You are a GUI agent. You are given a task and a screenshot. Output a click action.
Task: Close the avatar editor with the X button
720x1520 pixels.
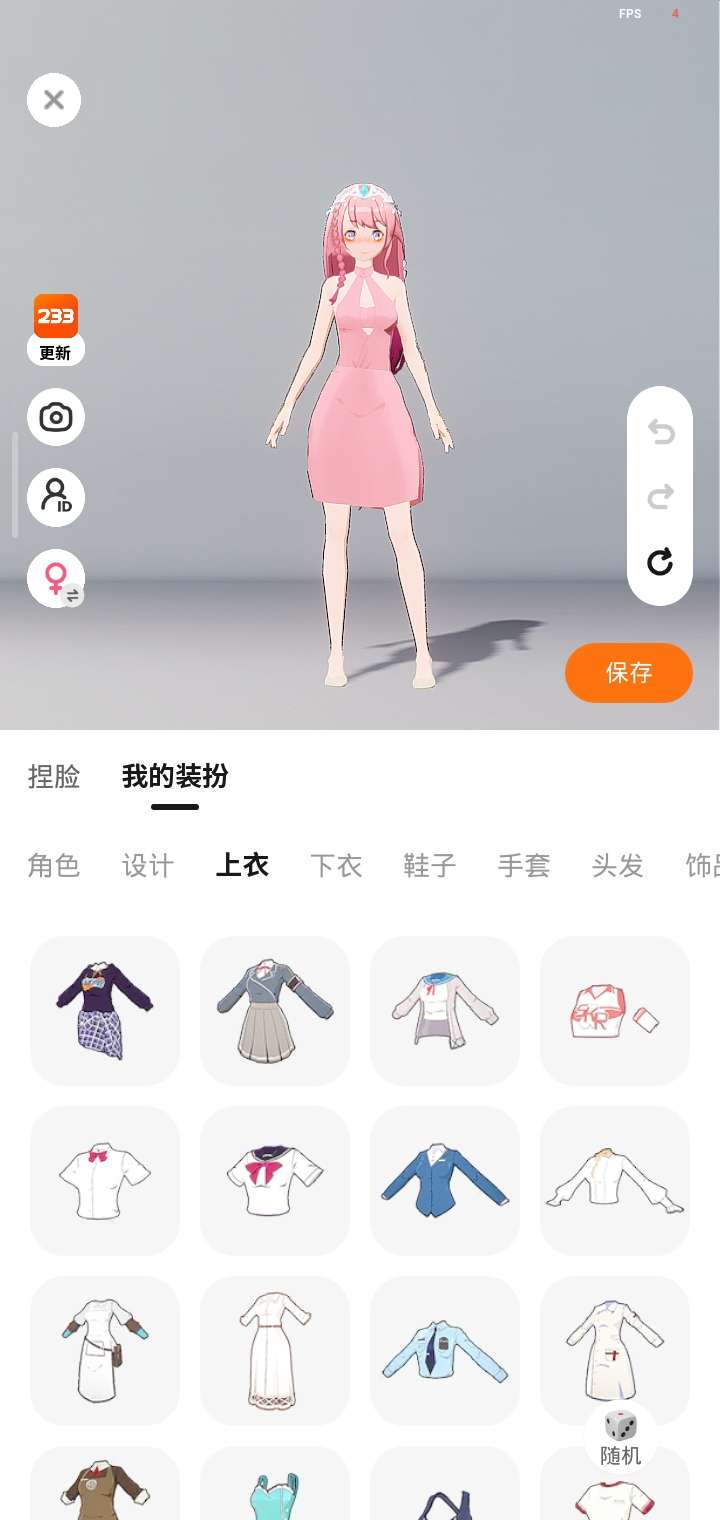click(x=54, y=100)
